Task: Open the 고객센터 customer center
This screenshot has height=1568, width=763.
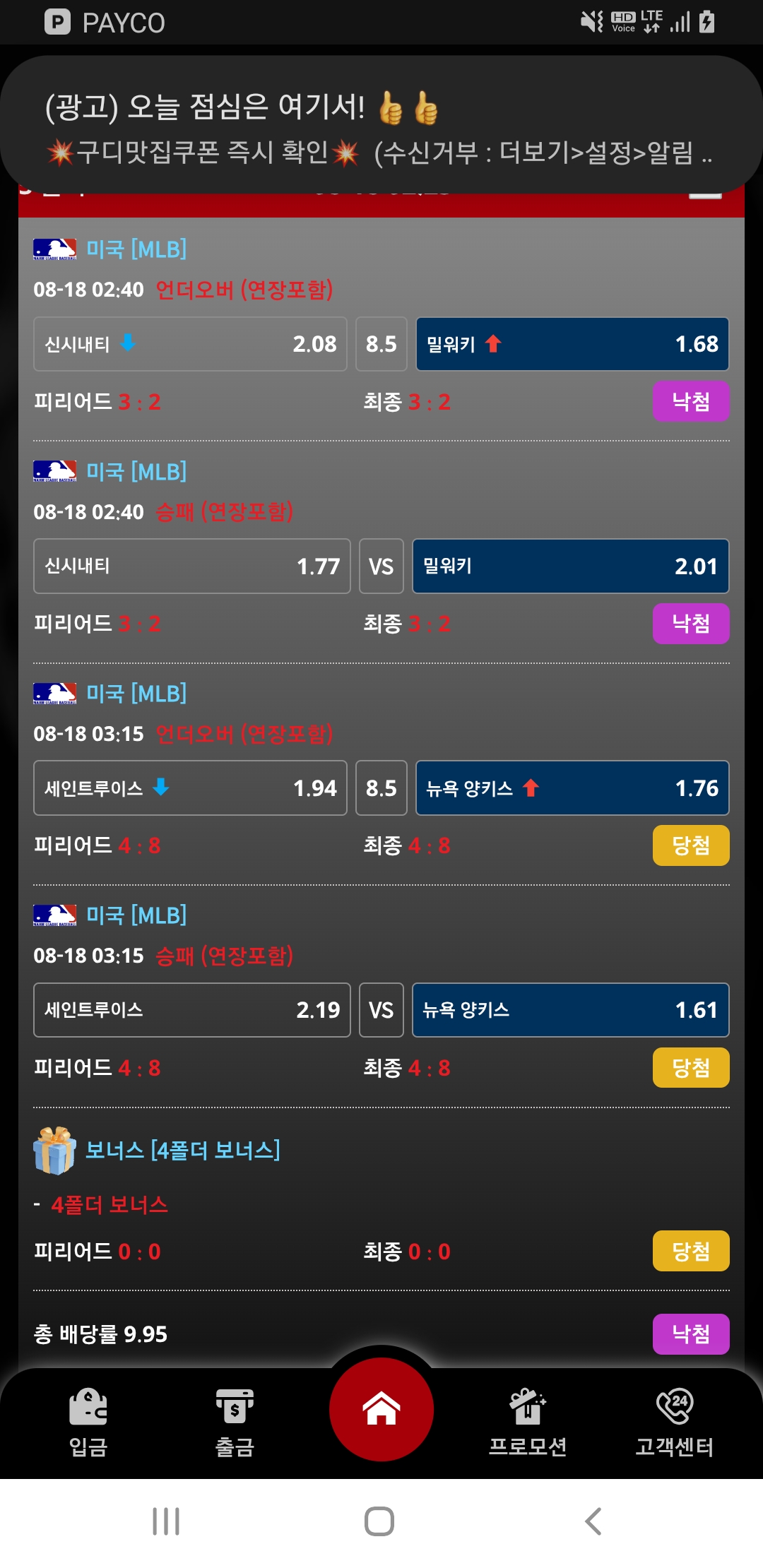Action: tap(674, 1423)
